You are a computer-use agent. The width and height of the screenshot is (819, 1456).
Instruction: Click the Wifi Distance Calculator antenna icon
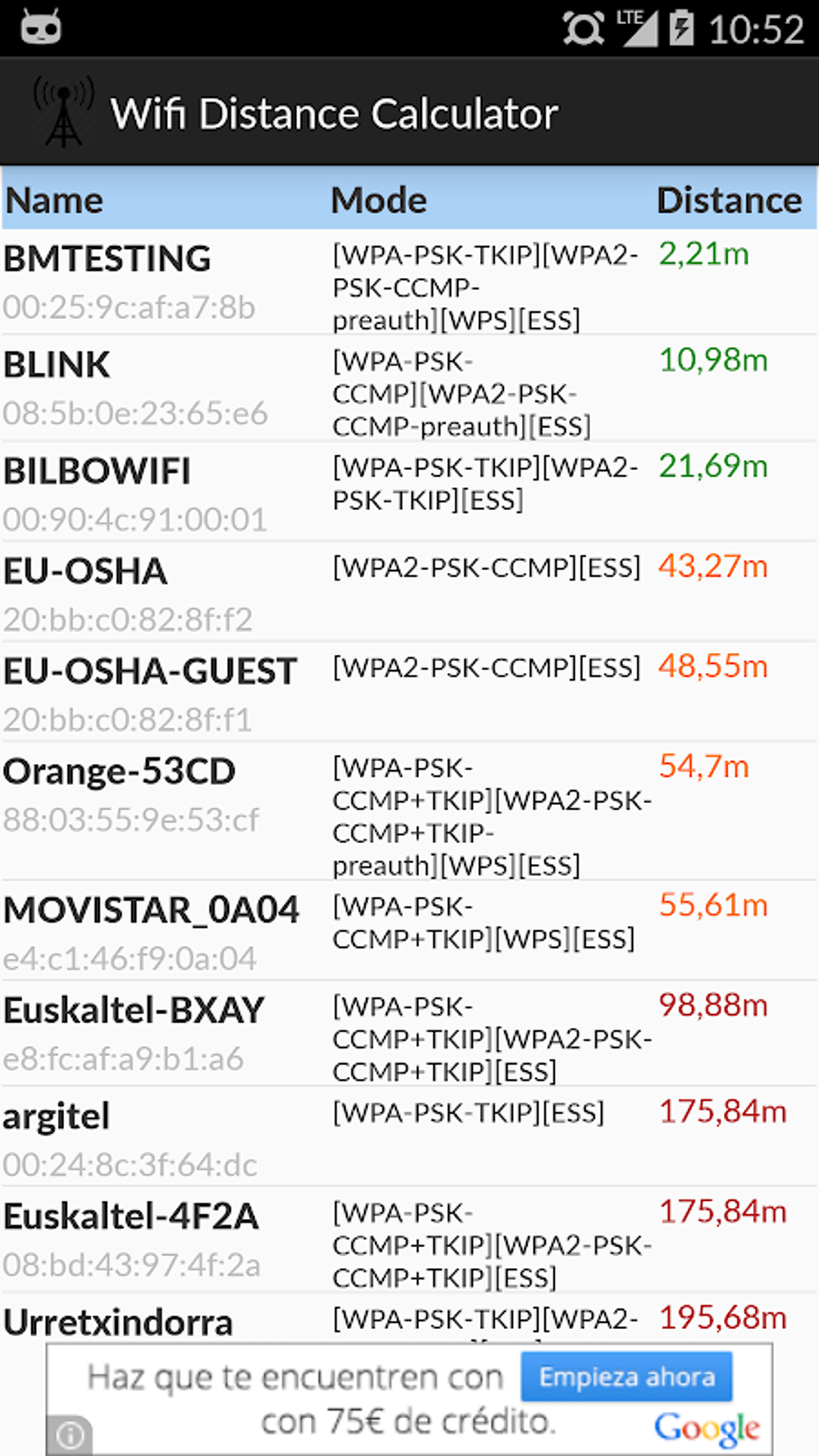[x=61, y=112]
